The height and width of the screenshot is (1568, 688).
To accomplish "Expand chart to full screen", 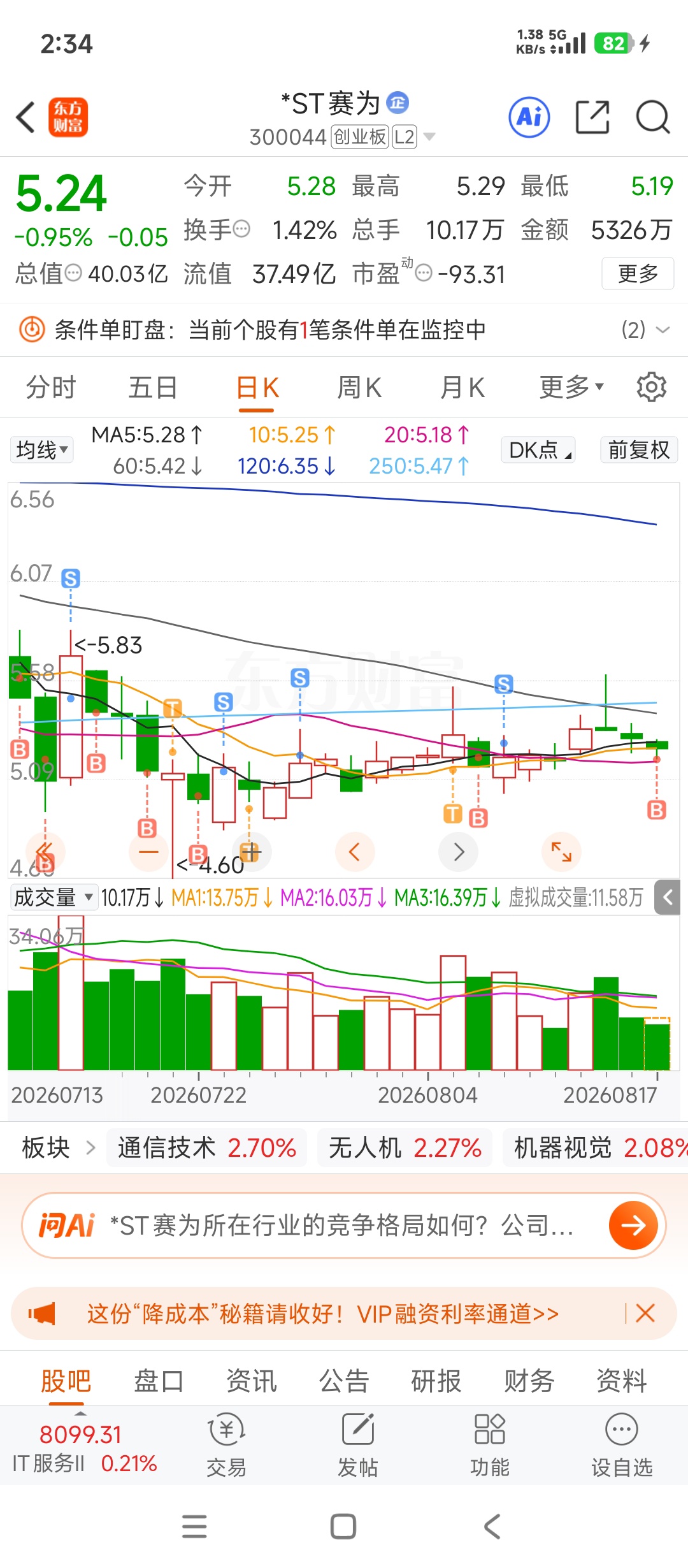I will click(561, 852).
